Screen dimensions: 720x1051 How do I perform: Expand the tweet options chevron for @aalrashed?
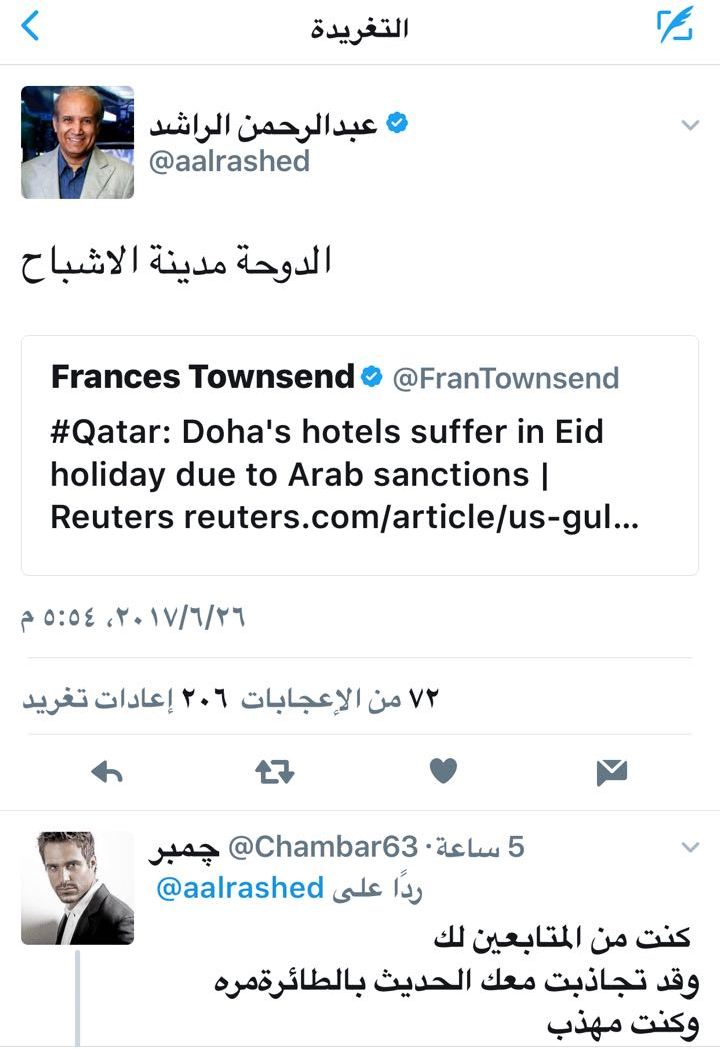(x=689, y=125)
